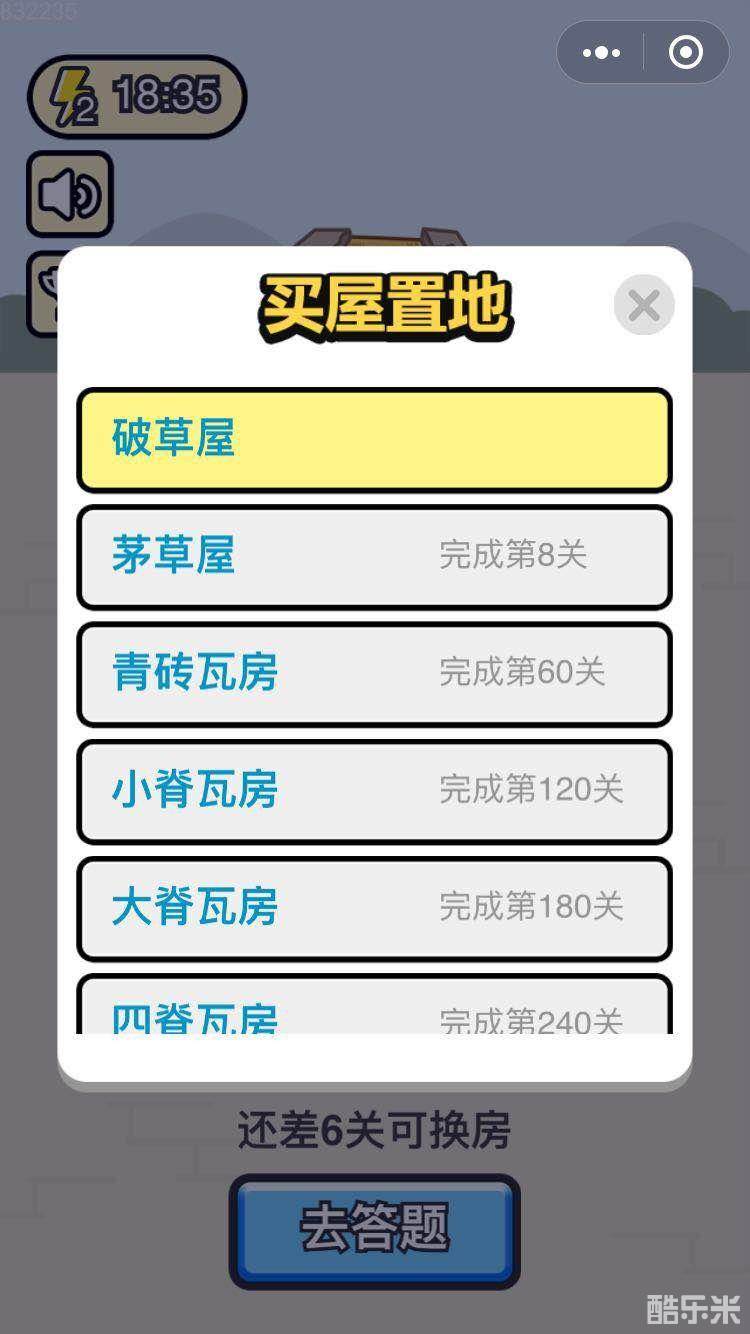The height and width of the screenshot is (1334, 750).
Task: Select the 小脊瓦房 house option
Action: point(375,791)
